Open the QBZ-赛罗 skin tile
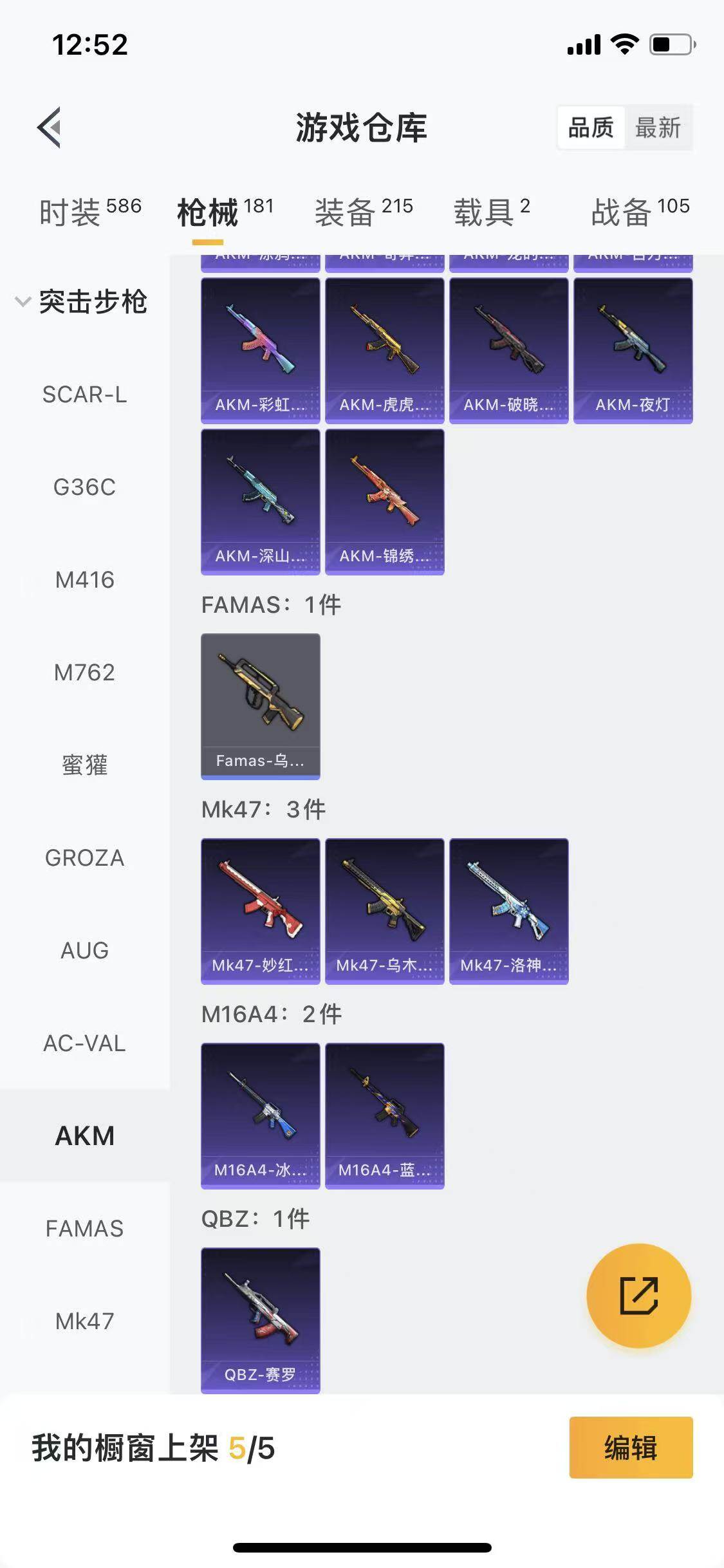Viewport: 724px width, 1568px height. pyautogui.click(x=260, y=1320)
